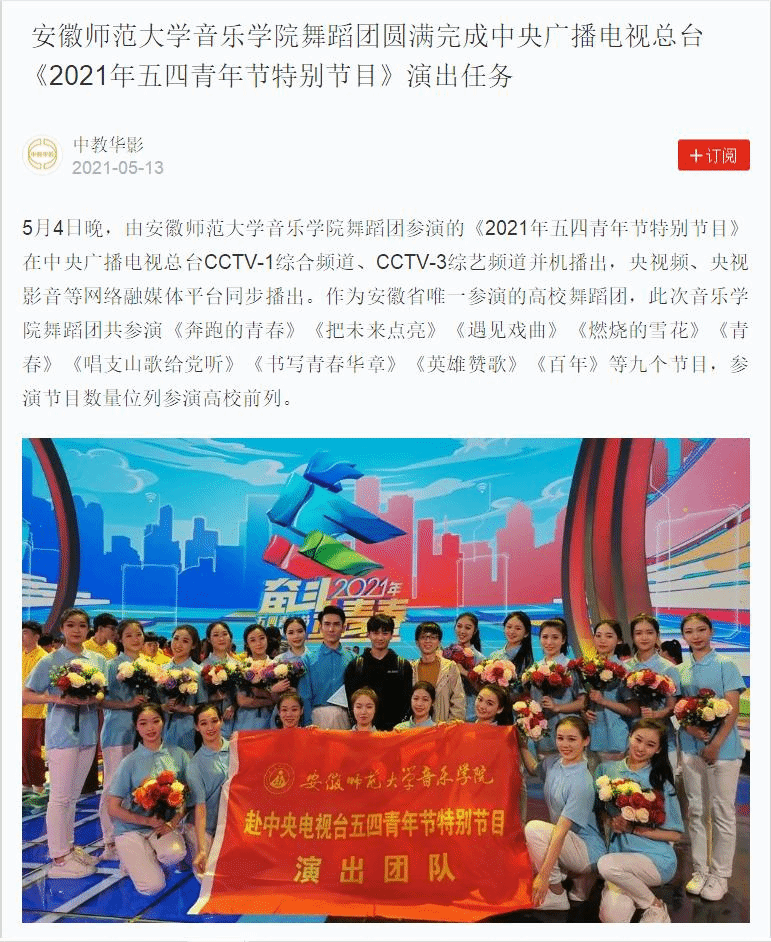Open the 中教华影 author name link
Screen dimensions: 771x942
tap(108, 144)
